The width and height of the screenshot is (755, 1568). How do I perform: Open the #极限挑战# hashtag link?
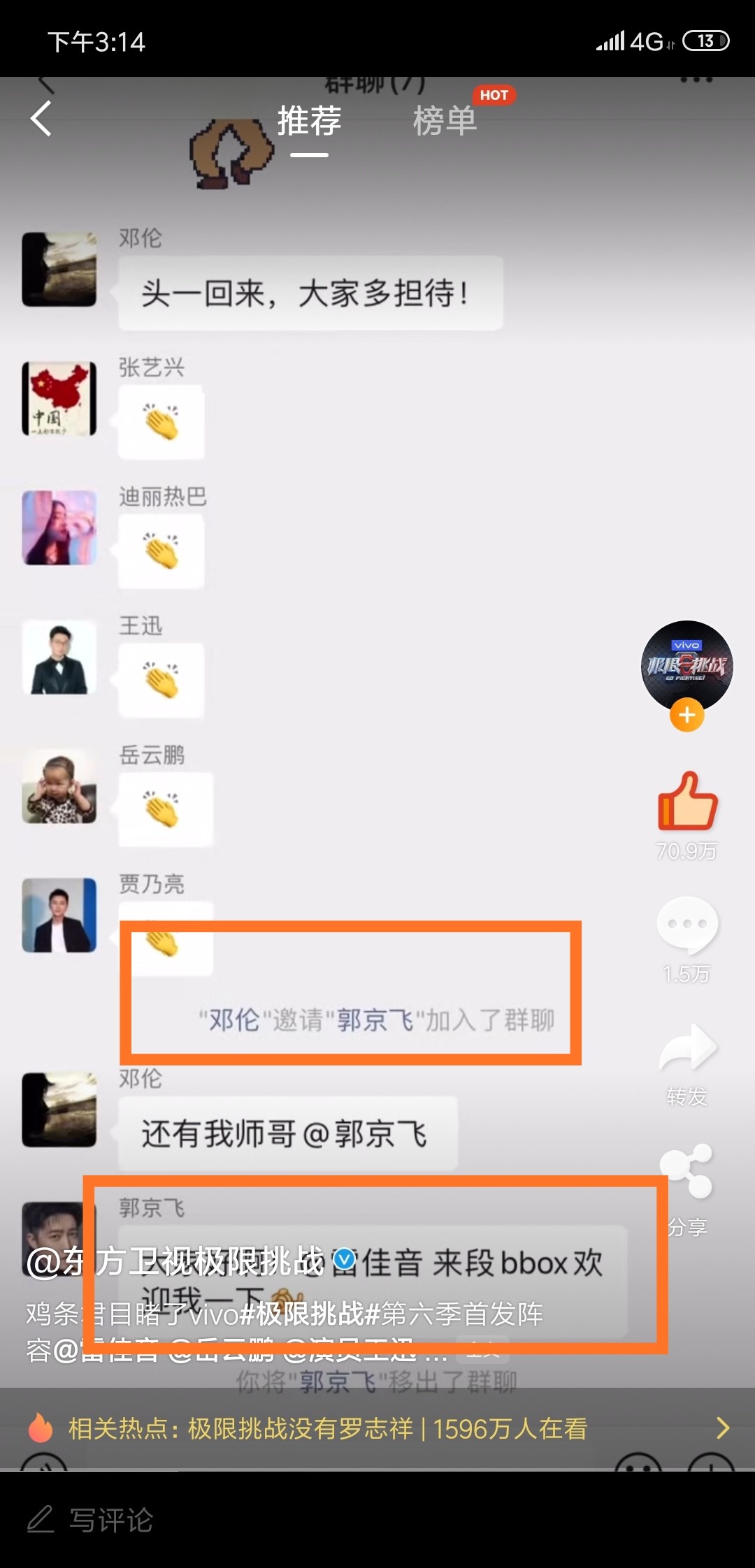tap(310, 1314)
